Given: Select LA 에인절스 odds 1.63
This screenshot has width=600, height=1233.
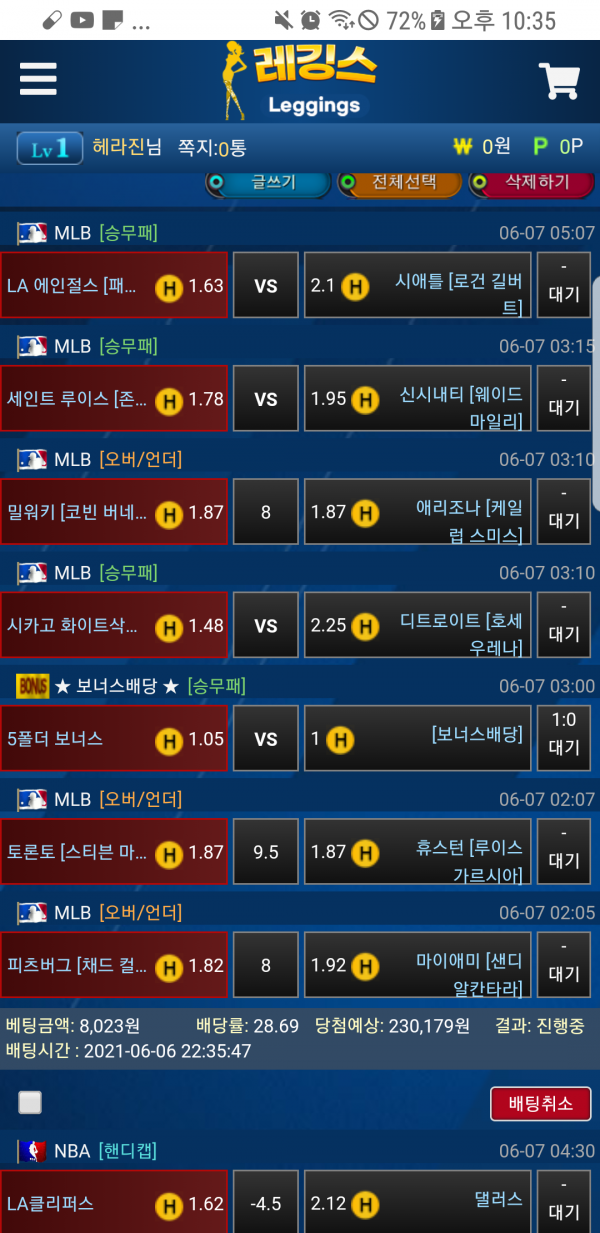Looking at the screenshot, I should coord(113,286).
